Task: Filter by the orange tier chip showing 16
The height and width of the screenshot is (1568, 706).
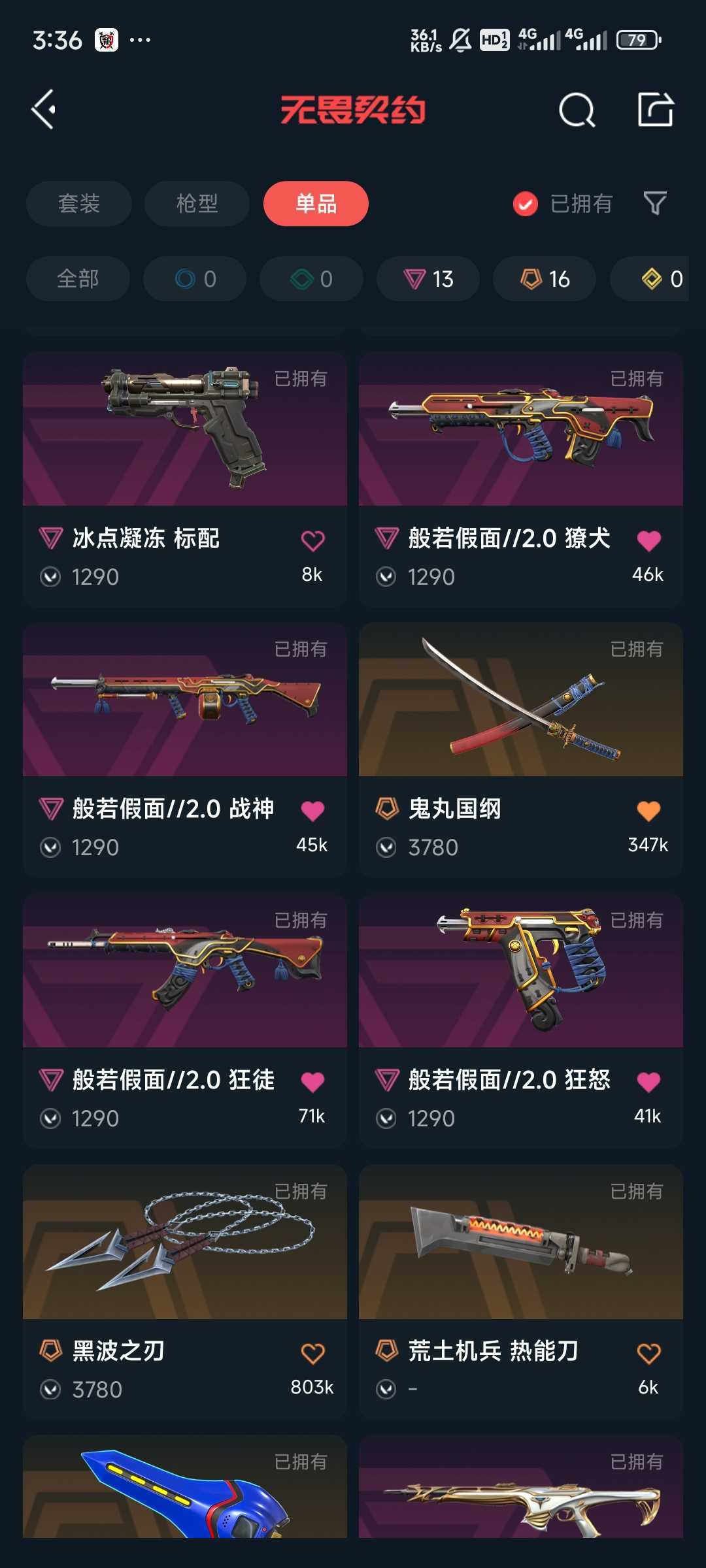Action: tap(545, 279)
